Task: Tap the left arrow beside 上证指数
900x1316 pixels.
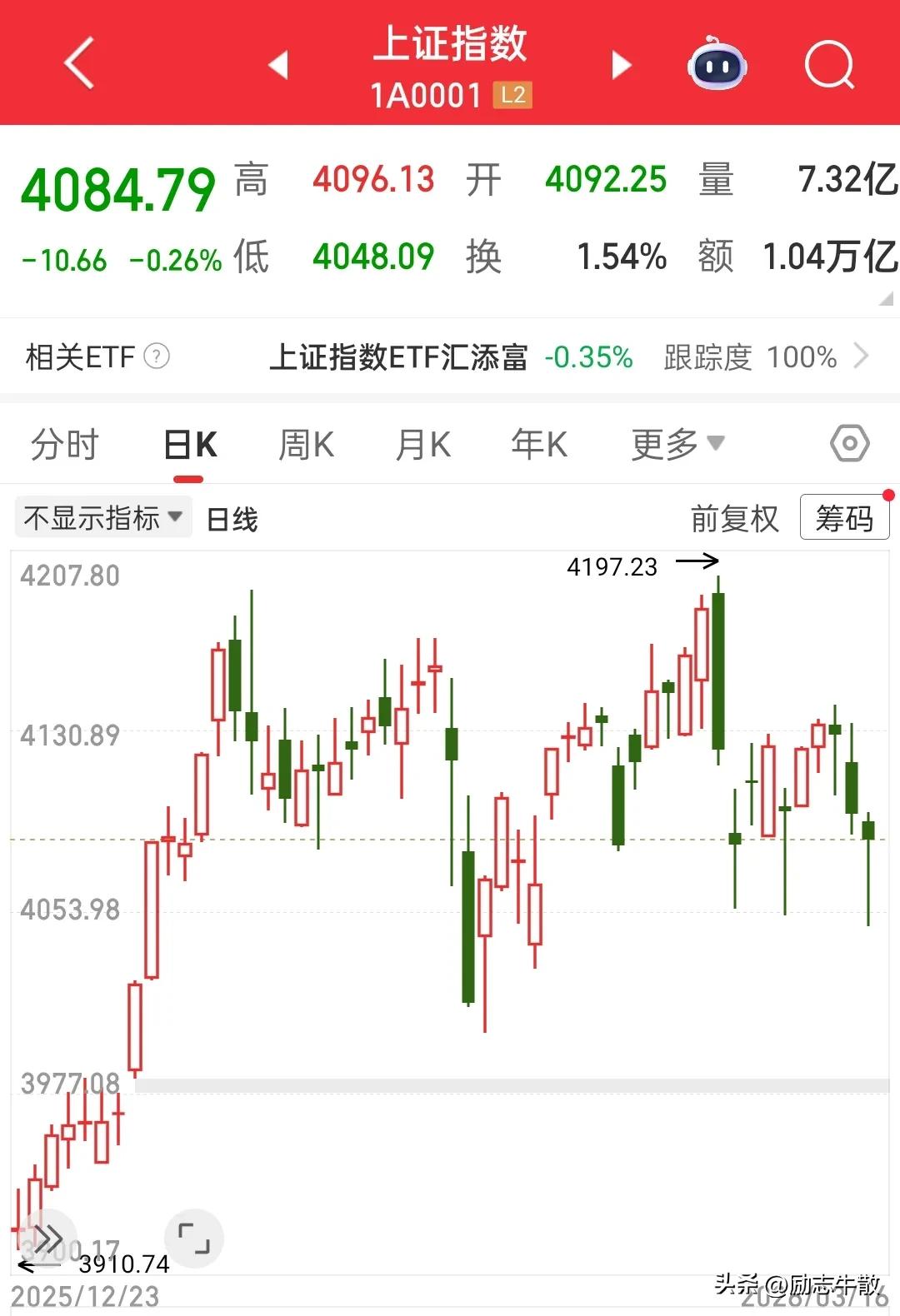Action: pyautogui.click(x=279, y=65)
